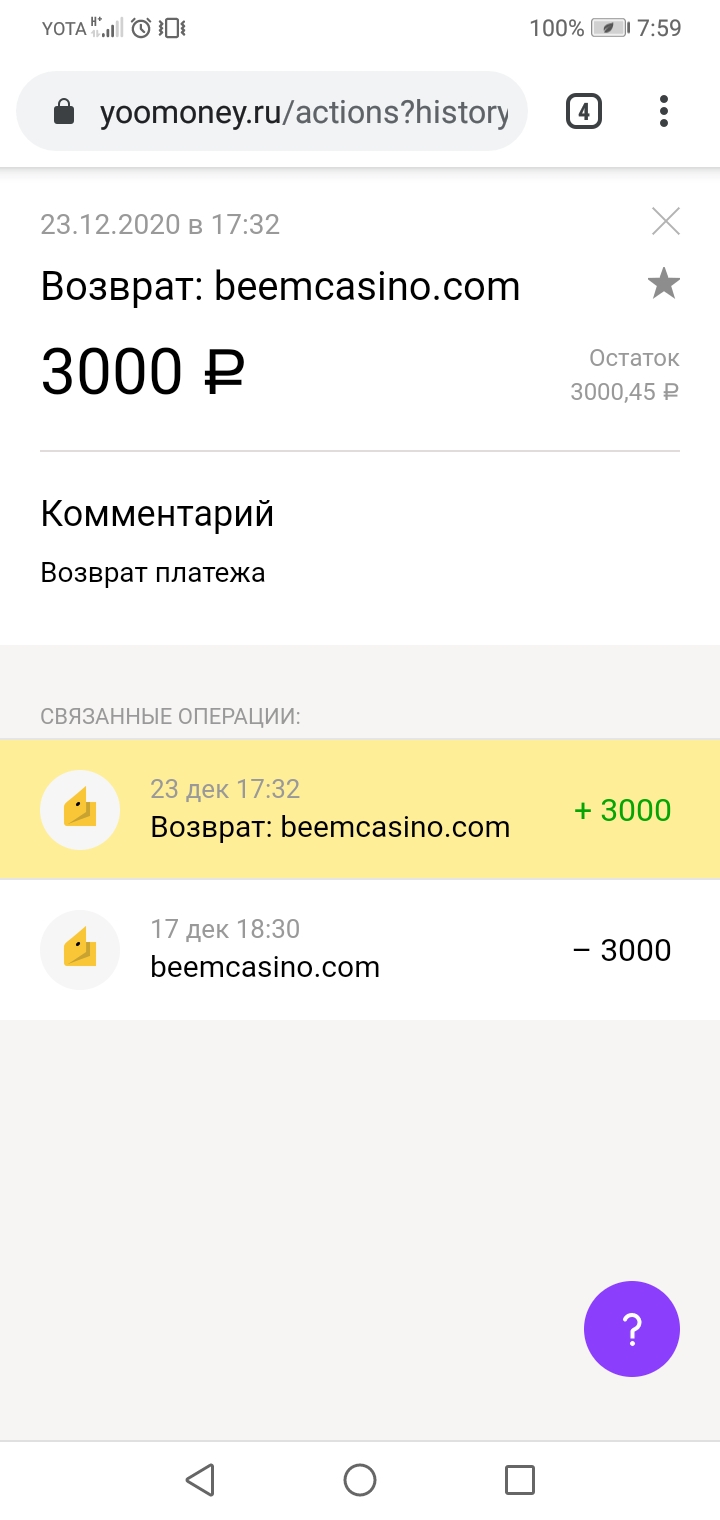Open the 17 дек beemcasino.com payment

point(360,949)
